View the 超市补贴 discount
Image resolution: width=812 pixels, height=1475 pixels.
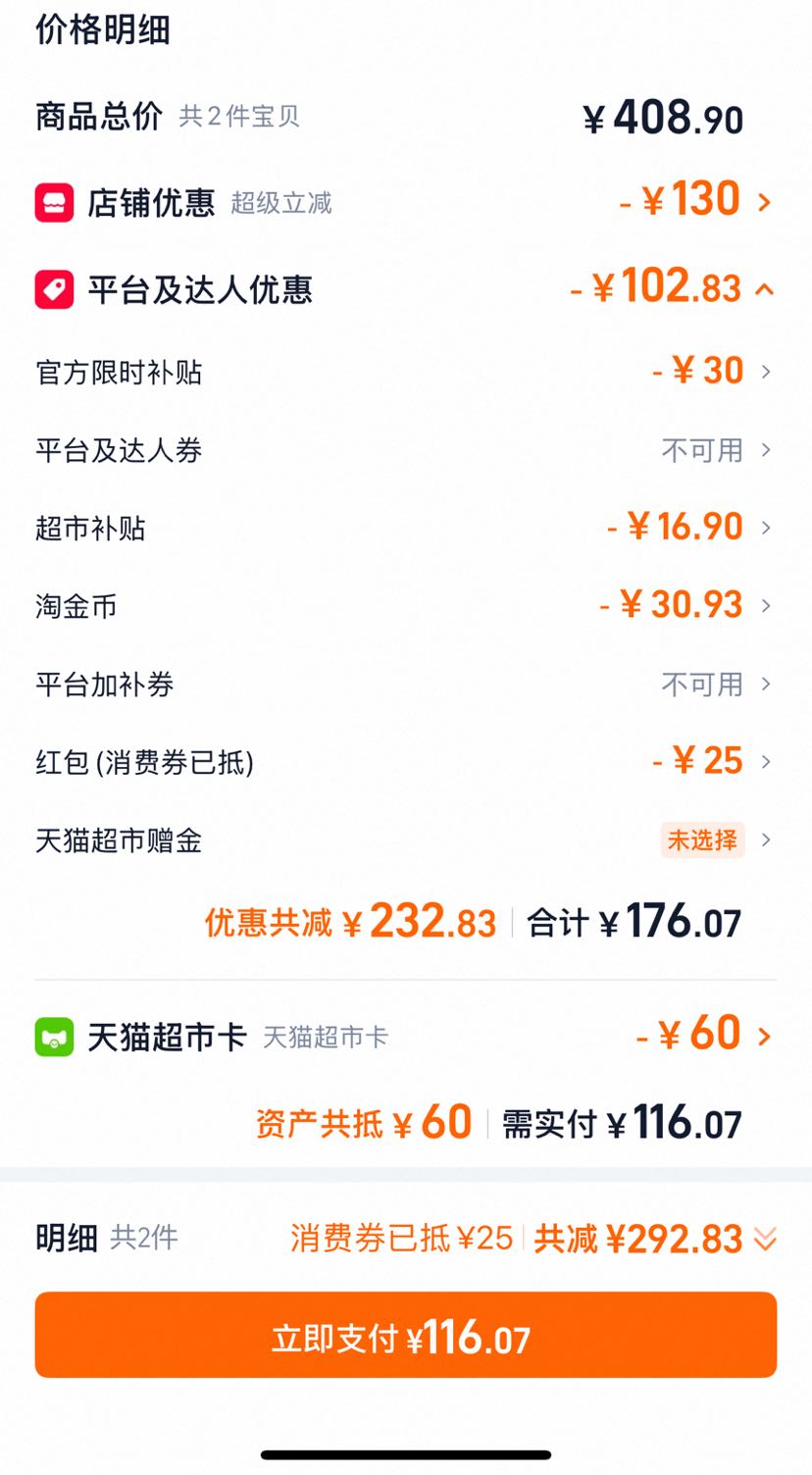(x=405, y=528)
